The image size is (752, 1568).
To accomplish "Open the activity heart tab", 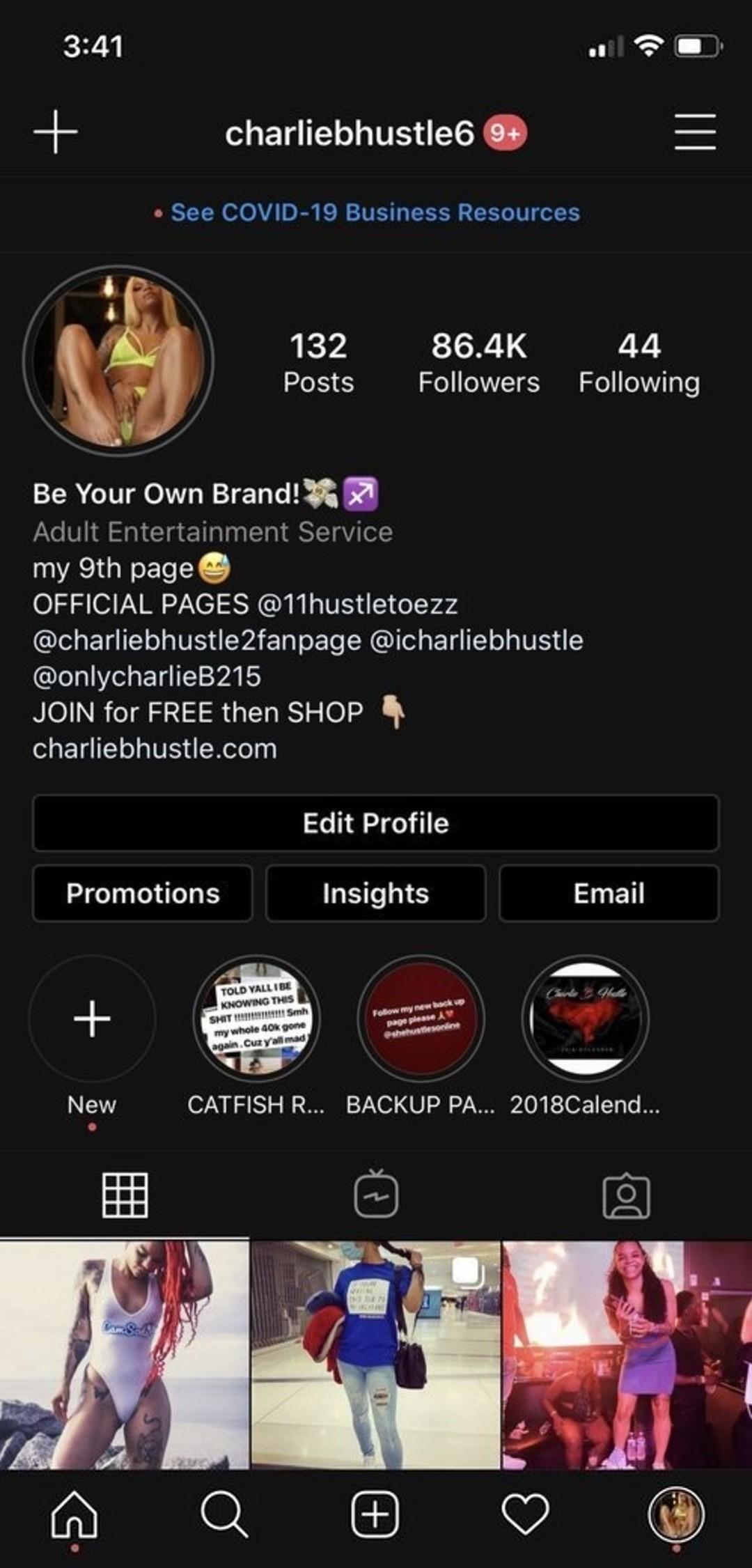I will 526,1514.
